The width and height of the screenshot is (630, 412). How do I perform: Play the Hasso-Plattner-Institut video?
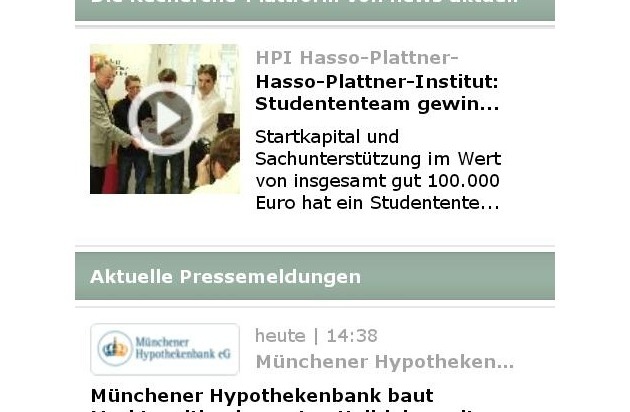click(165, 119)
